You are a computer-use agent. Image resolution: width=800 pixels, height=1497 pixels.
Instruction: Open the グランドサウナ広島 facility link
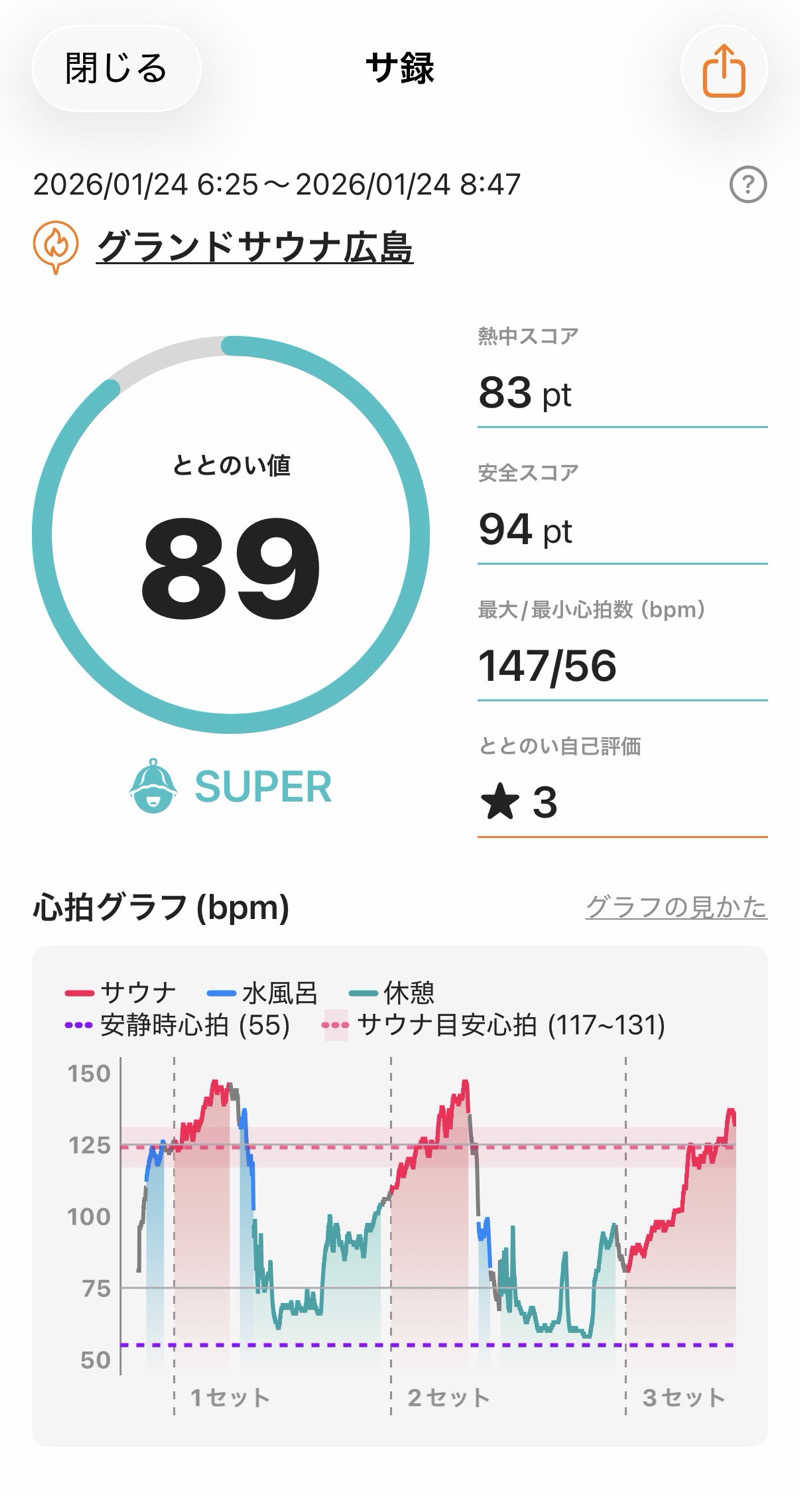pos(254,246)
